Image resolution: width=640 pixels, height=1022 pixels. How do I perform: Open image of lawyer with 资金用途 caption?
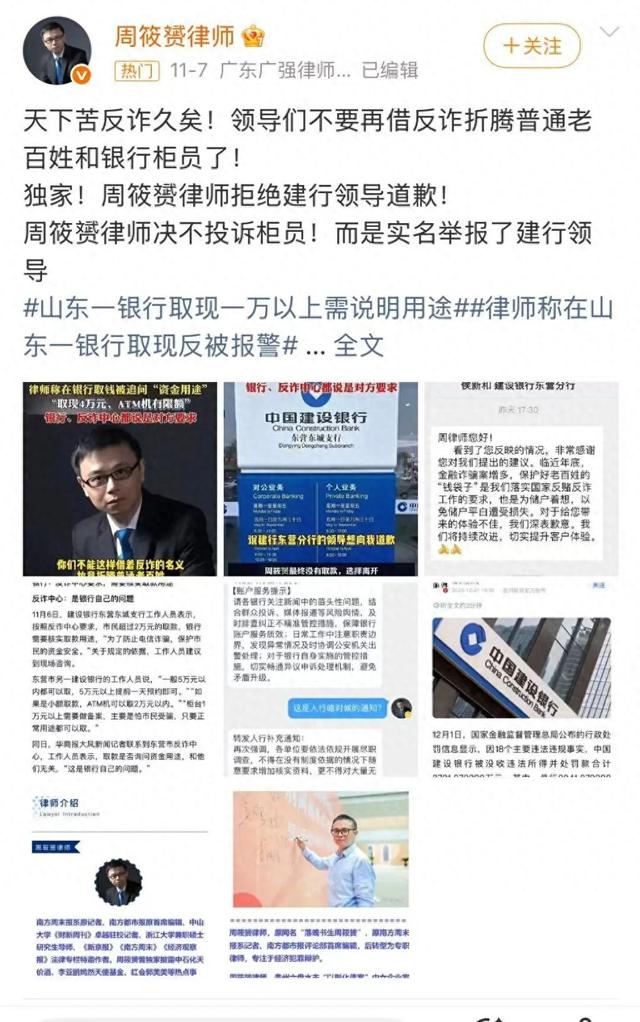click(x=120, y=478)
